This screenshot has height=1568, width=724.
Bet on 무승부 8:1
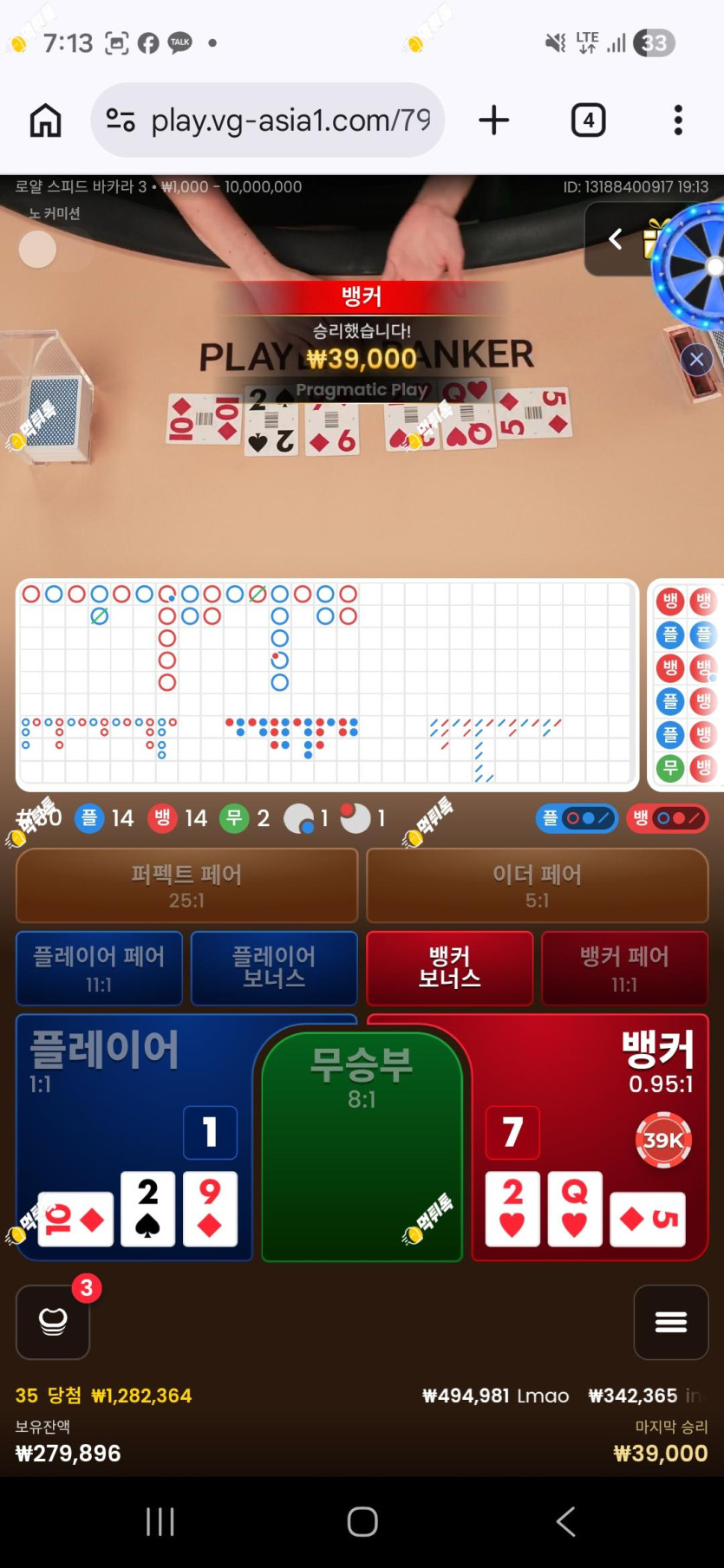pos(362,1146)
